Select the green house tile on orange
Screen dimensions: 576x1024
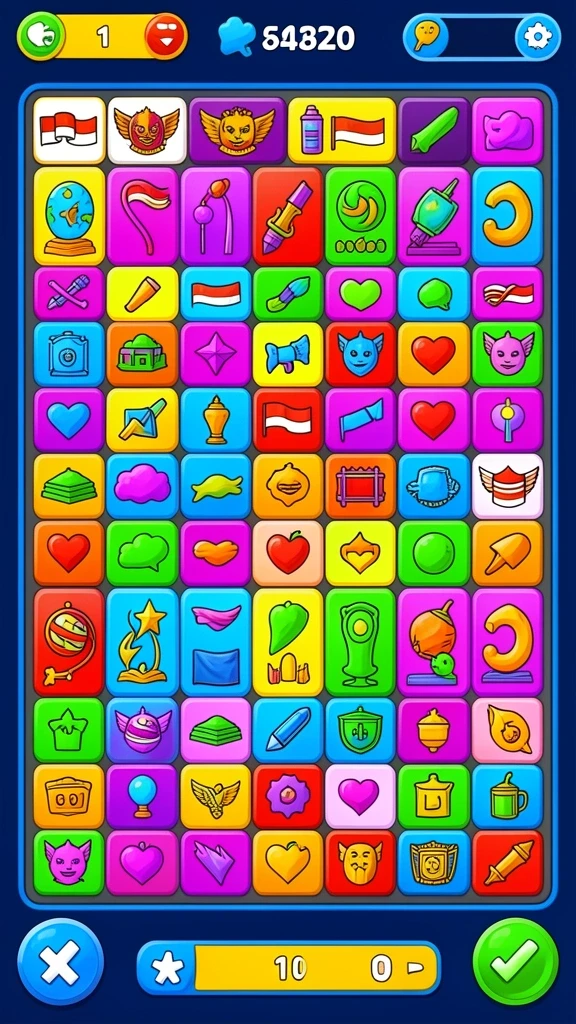point(142,353)
